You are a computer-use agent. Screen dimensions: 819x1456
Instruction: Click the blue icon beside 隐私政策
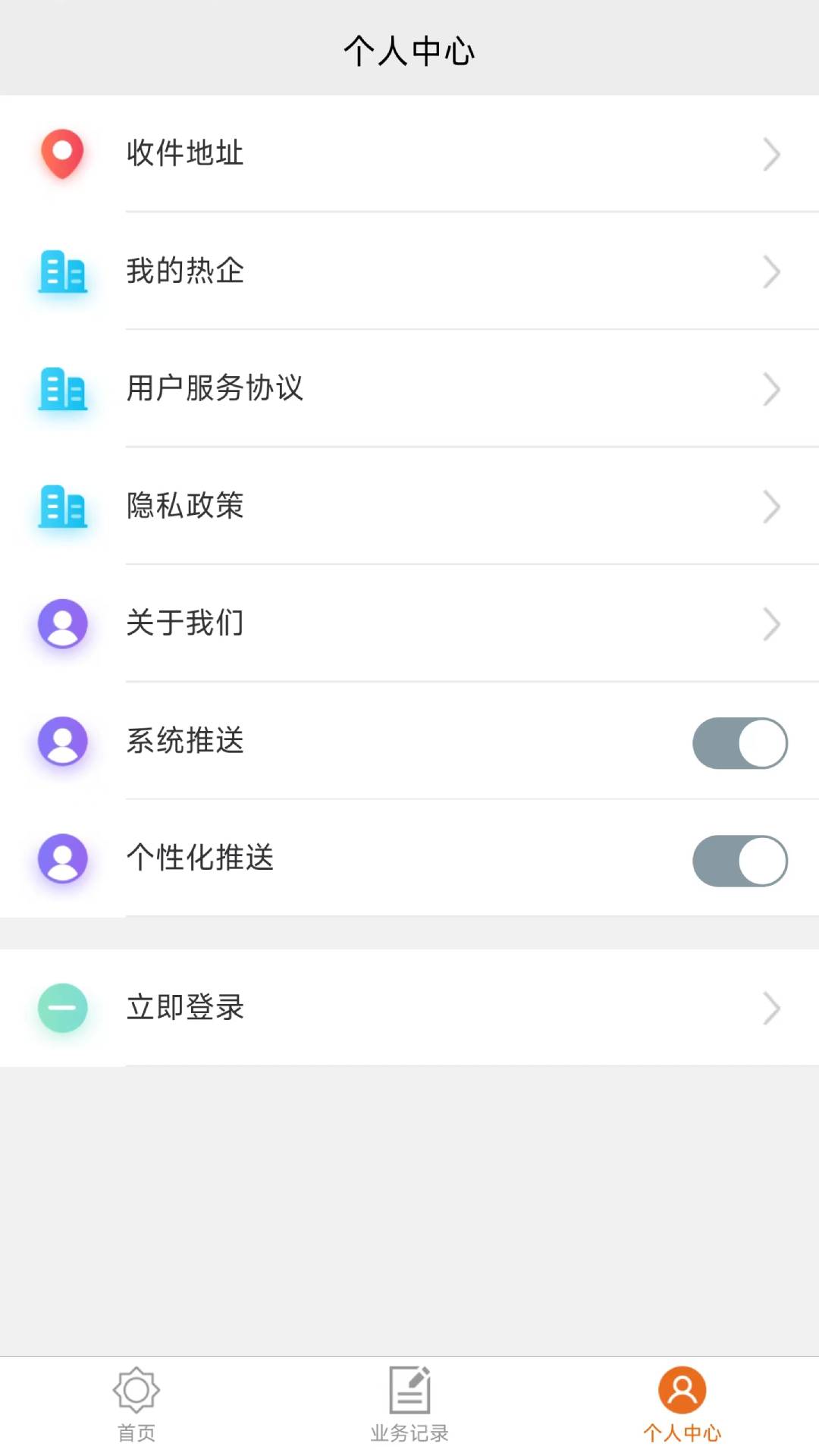click(x=63, y=507)
